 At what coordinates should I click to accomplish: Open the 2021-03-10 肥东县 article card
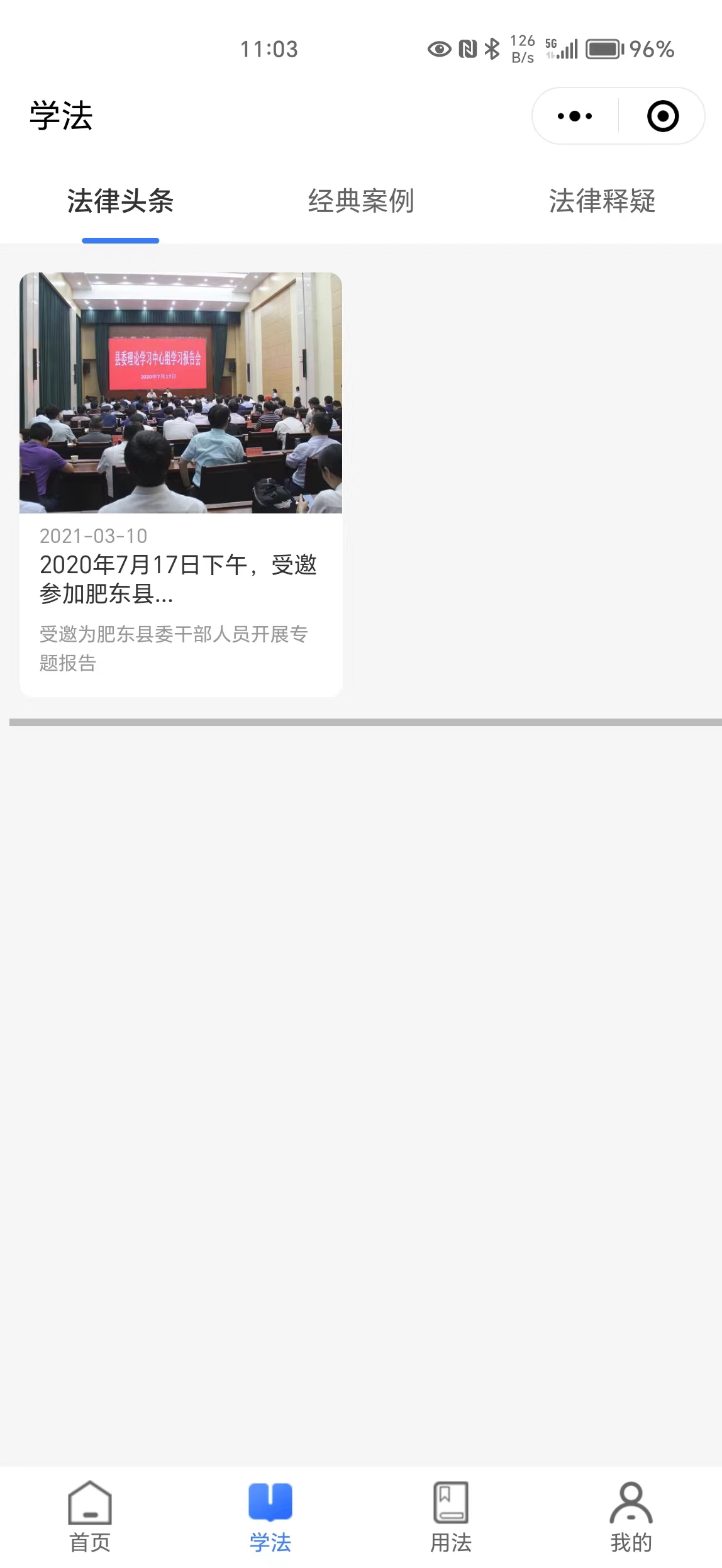tap(181, 484)
